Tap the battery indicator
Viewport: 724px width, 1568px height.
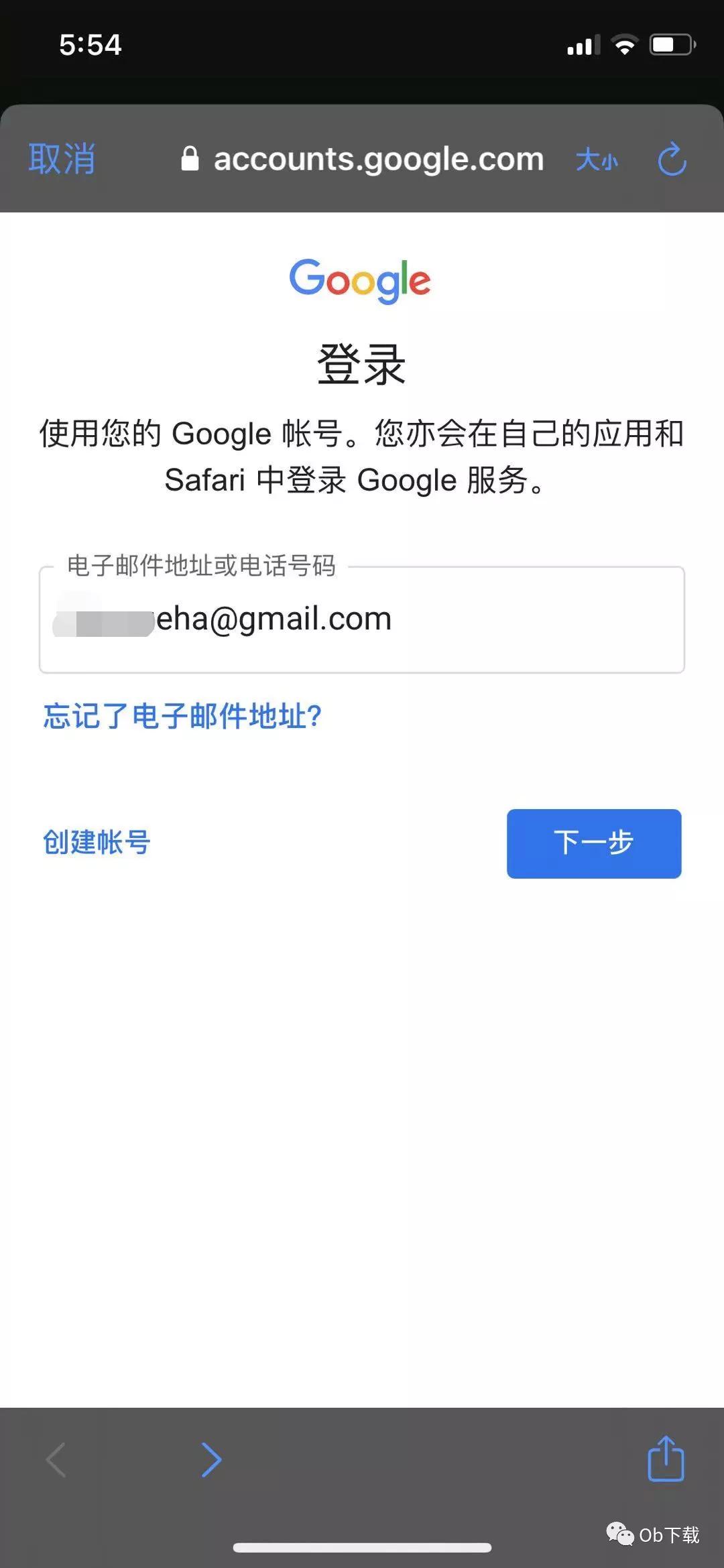click(x=674, y=44)
